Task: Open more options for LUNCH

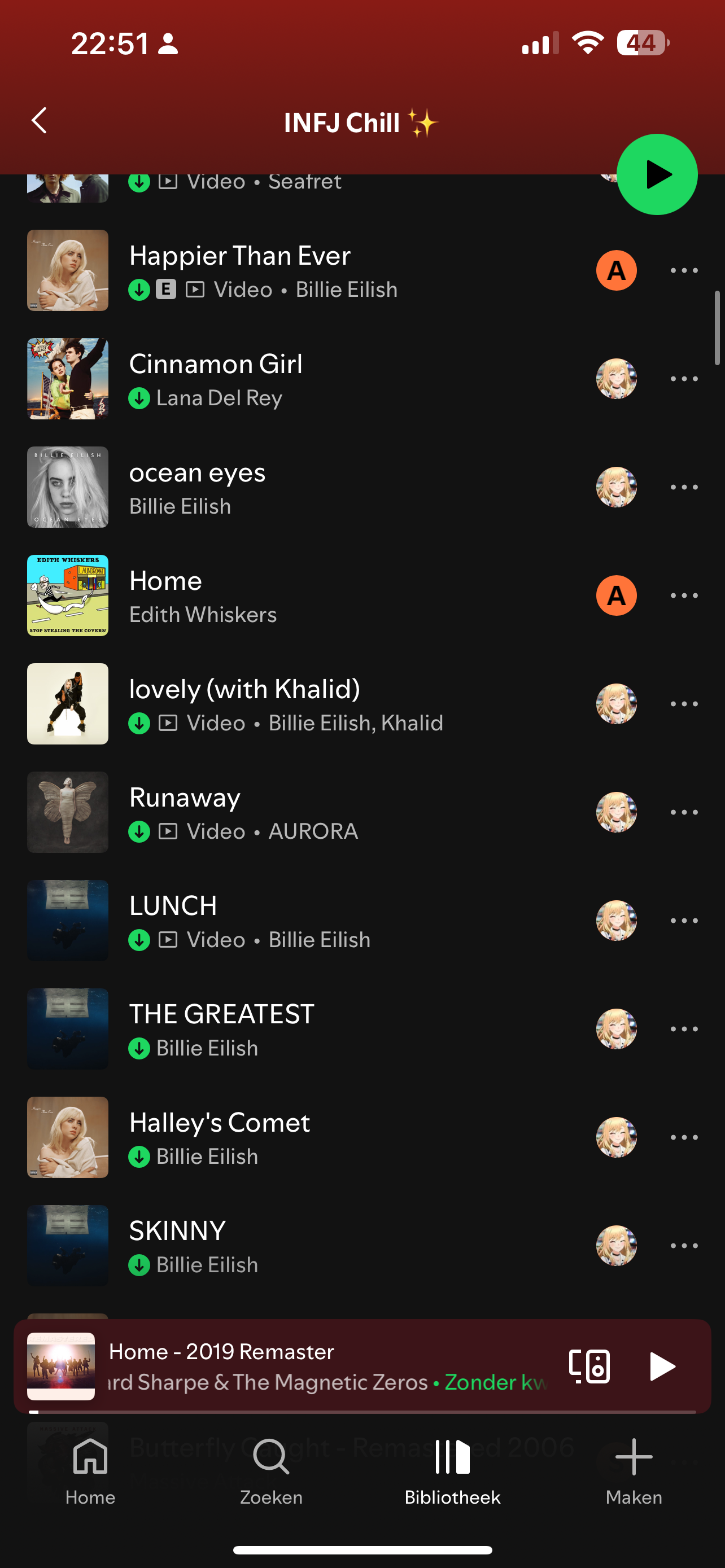Action: 684,921
